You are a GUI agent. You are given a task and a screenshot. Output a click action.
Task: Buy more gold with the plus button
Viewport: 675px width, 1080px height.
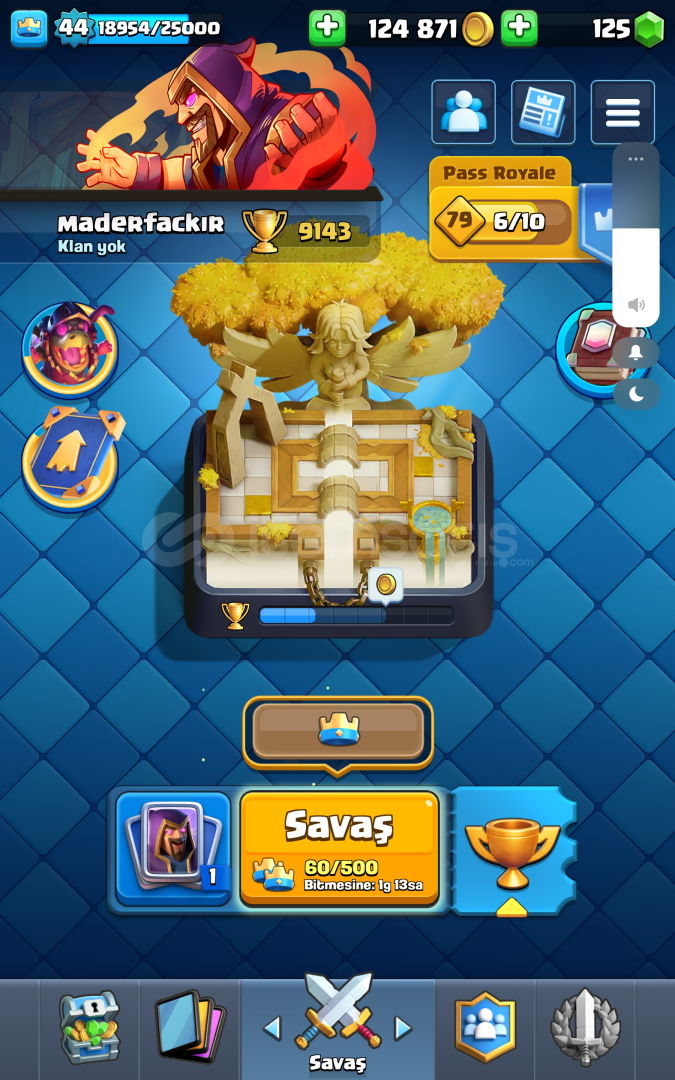[327, 28]
